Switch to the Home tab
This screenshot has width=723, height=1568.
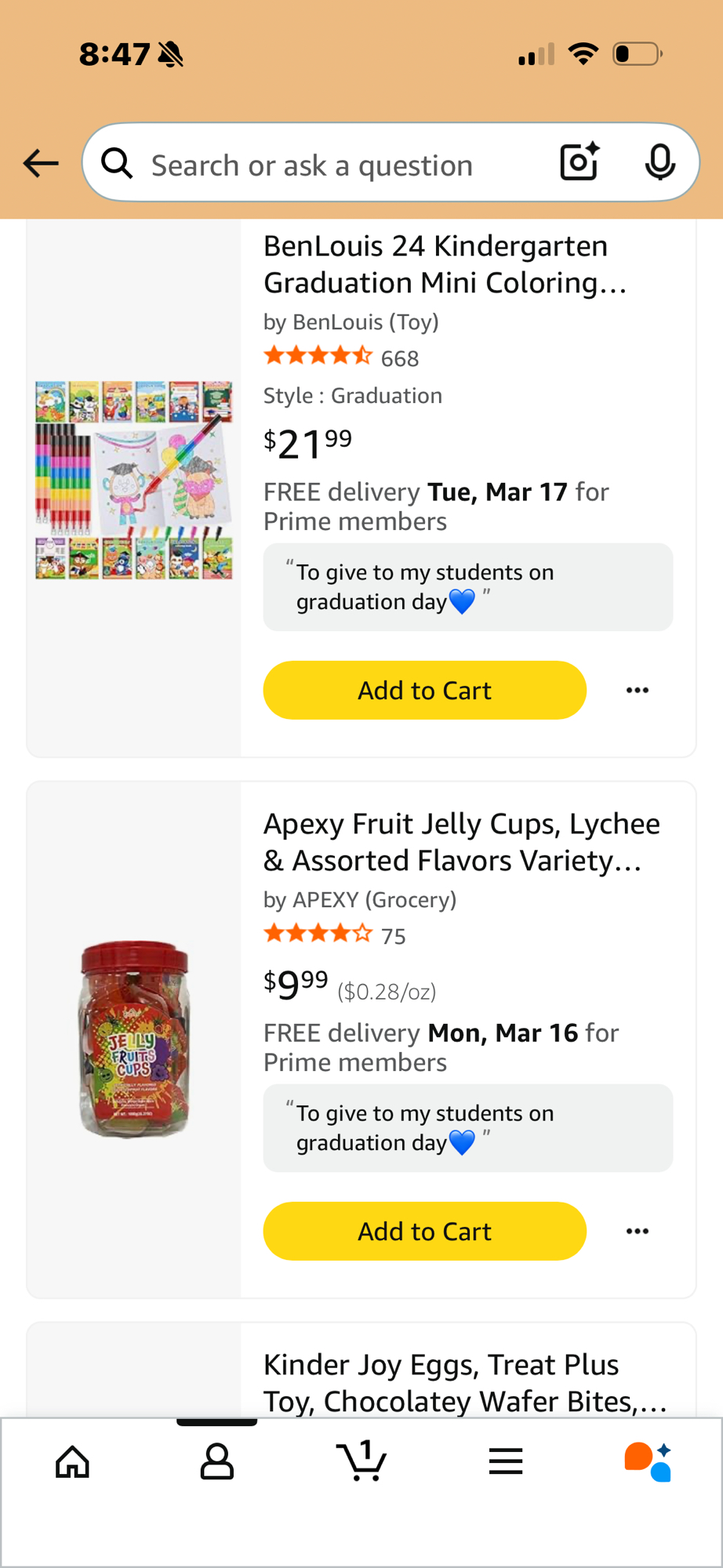(73, 1462)
